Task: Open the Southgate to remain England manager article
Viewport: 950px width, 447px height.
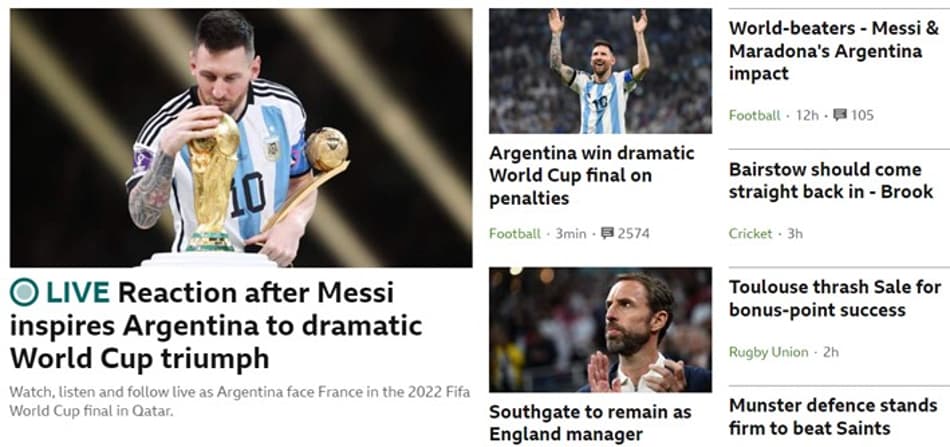Action: coord(589,423)
